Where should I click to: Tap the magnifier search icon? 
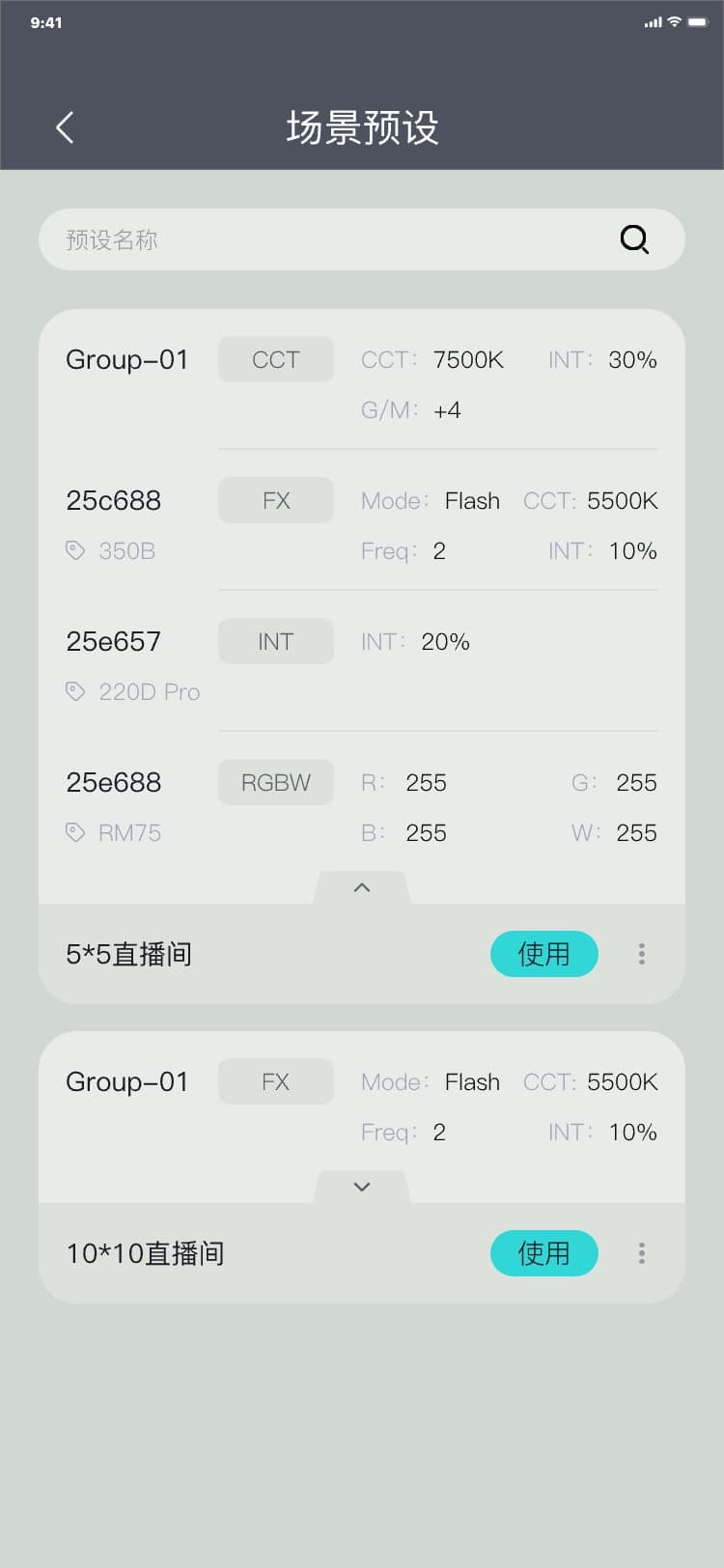click(634, 239)
